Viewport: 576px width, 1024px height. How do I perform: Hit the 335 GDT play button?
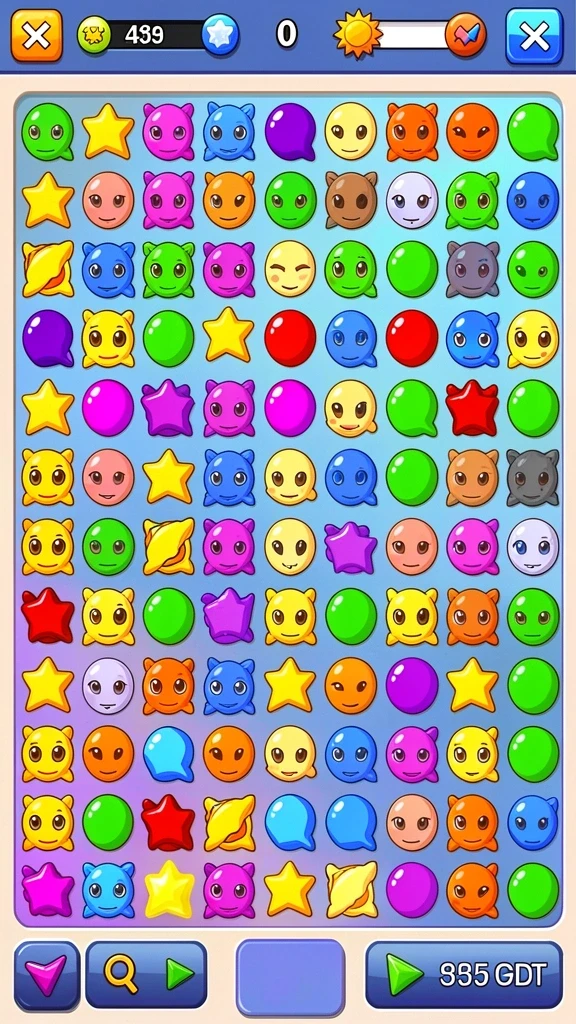tap(464, 975)
